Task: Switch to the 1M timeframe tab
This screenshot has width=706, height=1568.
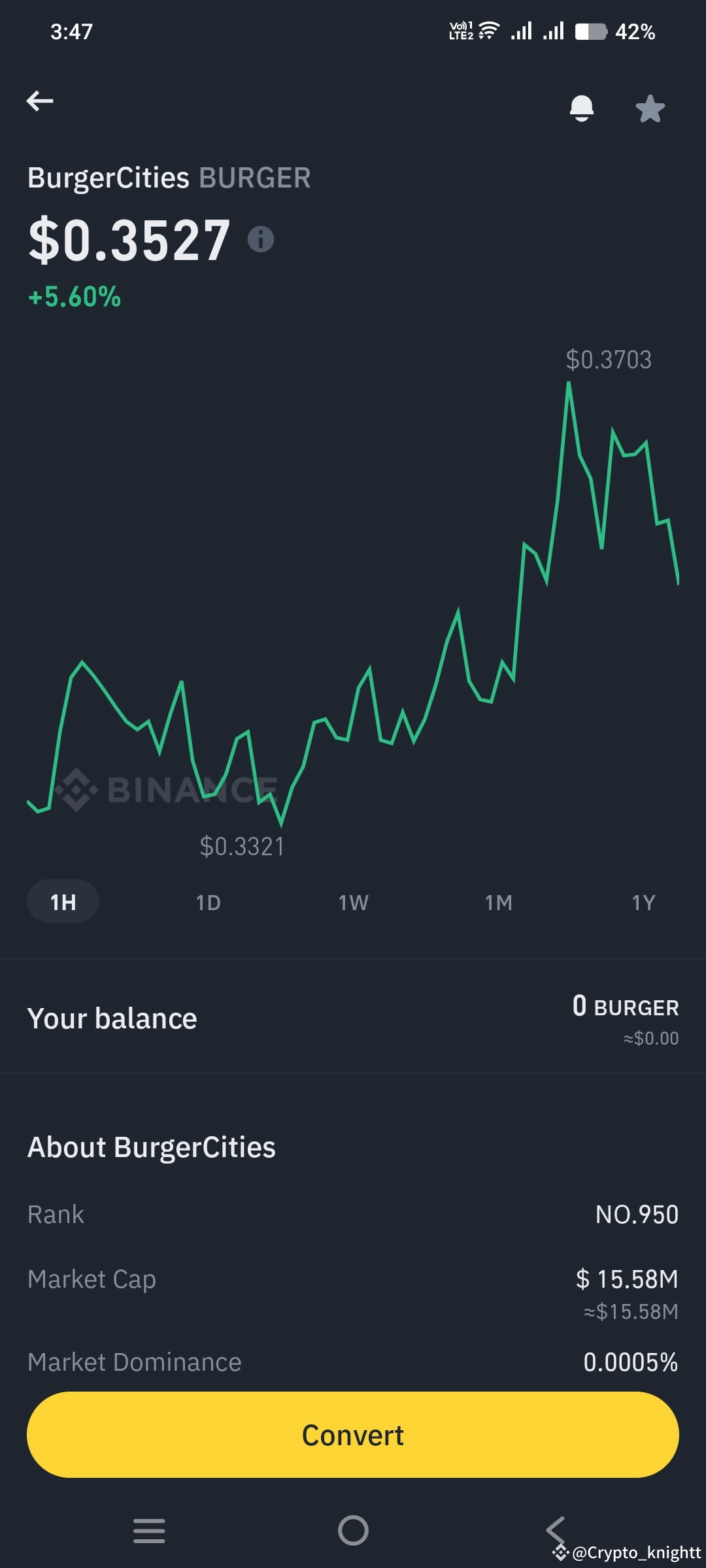Action: point(498,902)
